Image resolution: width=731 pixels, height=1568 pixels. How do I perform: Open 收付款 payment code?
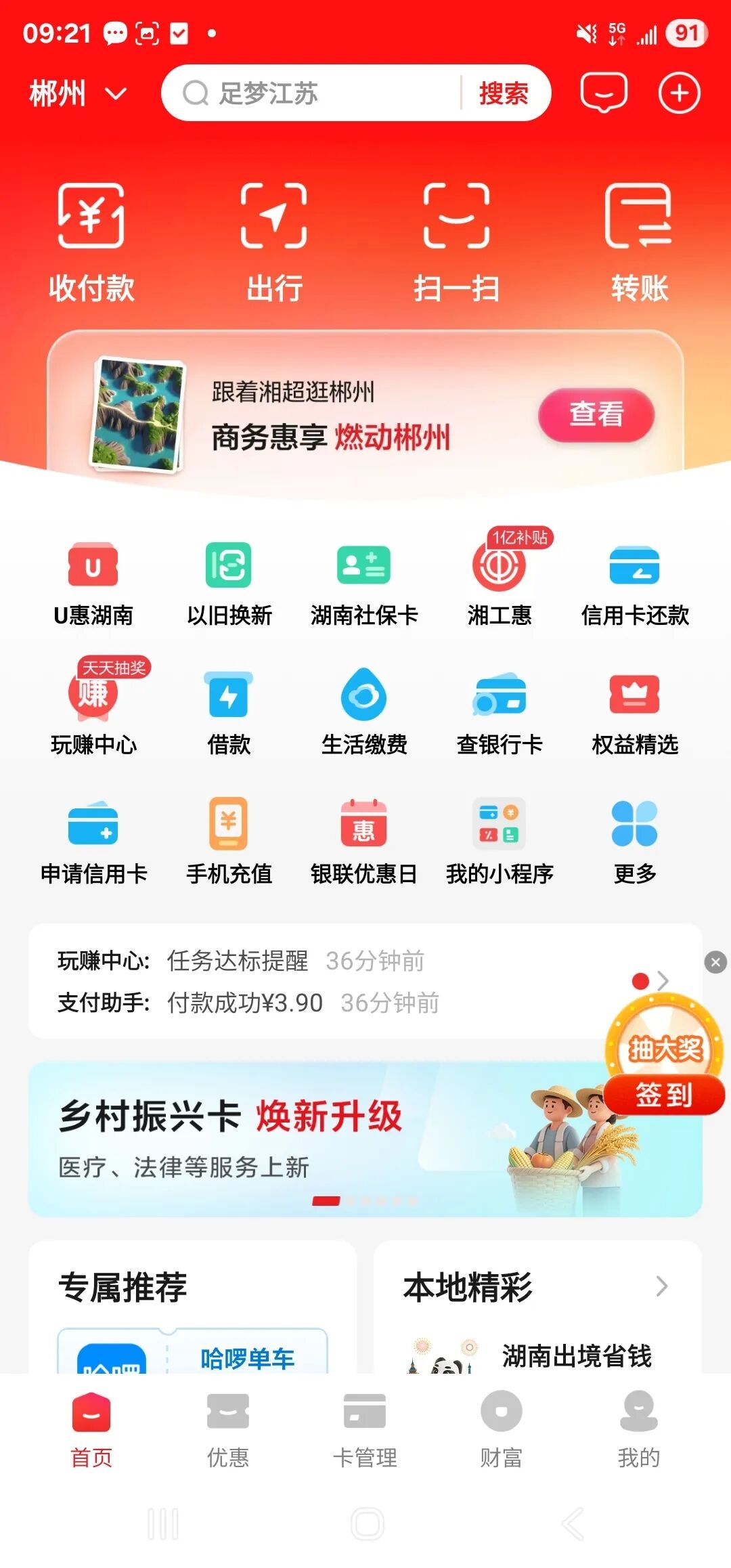[x=91, y=240]
